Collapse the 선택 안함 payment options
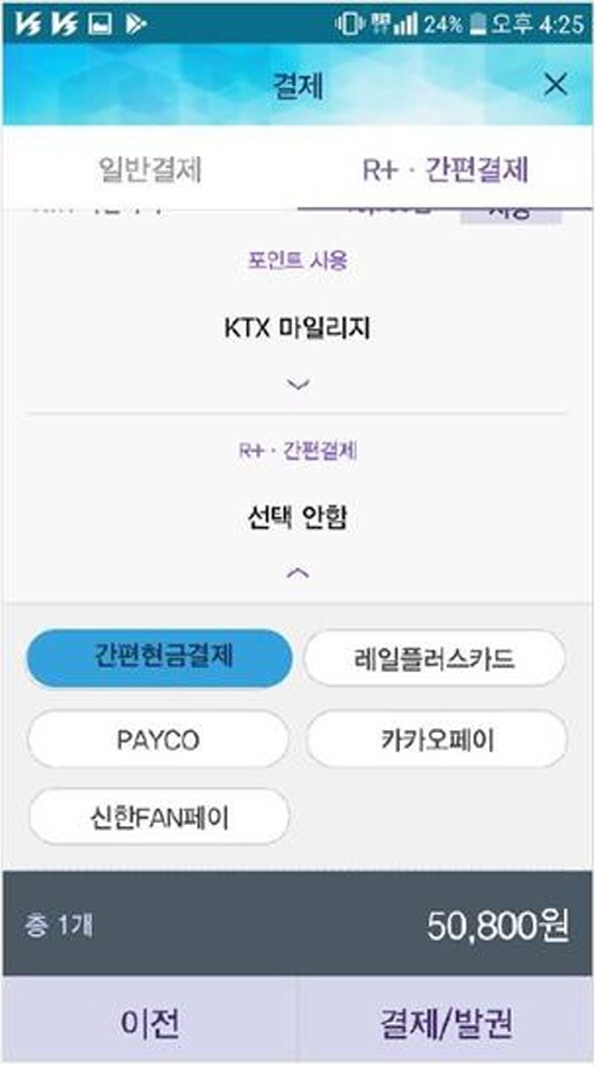 pos(298,573)
